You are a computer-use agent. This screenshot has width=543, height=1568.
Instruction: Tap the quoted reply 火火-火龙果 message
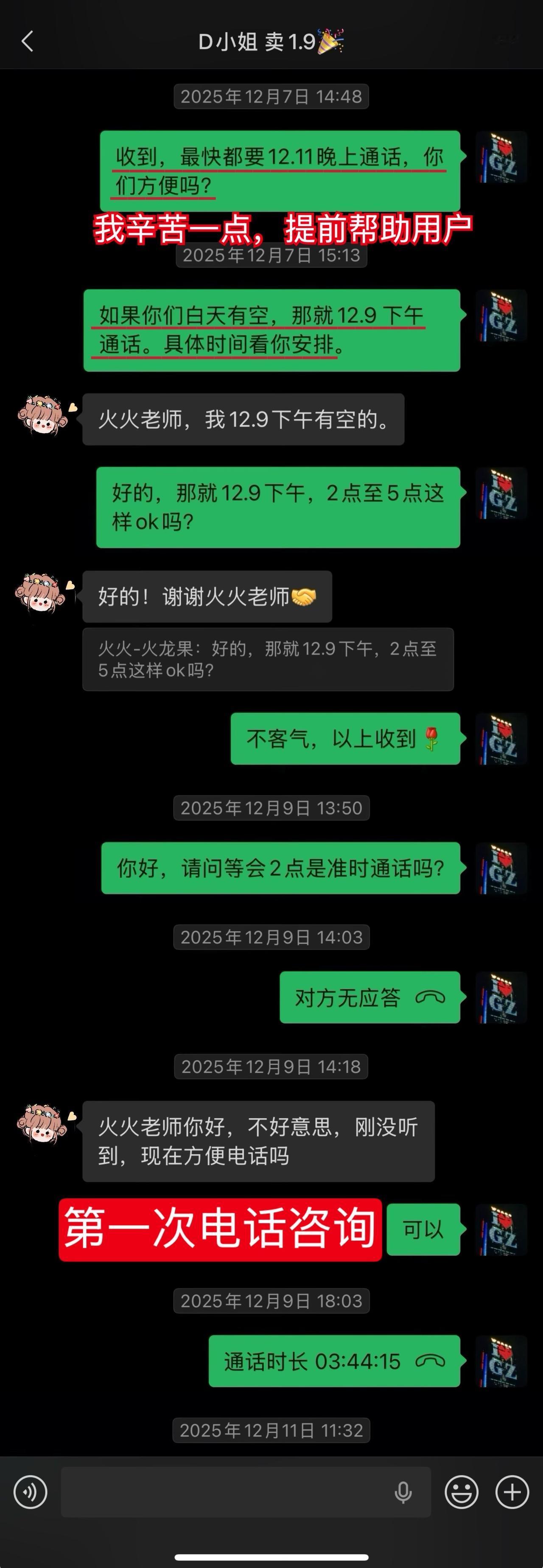point(268,661)
